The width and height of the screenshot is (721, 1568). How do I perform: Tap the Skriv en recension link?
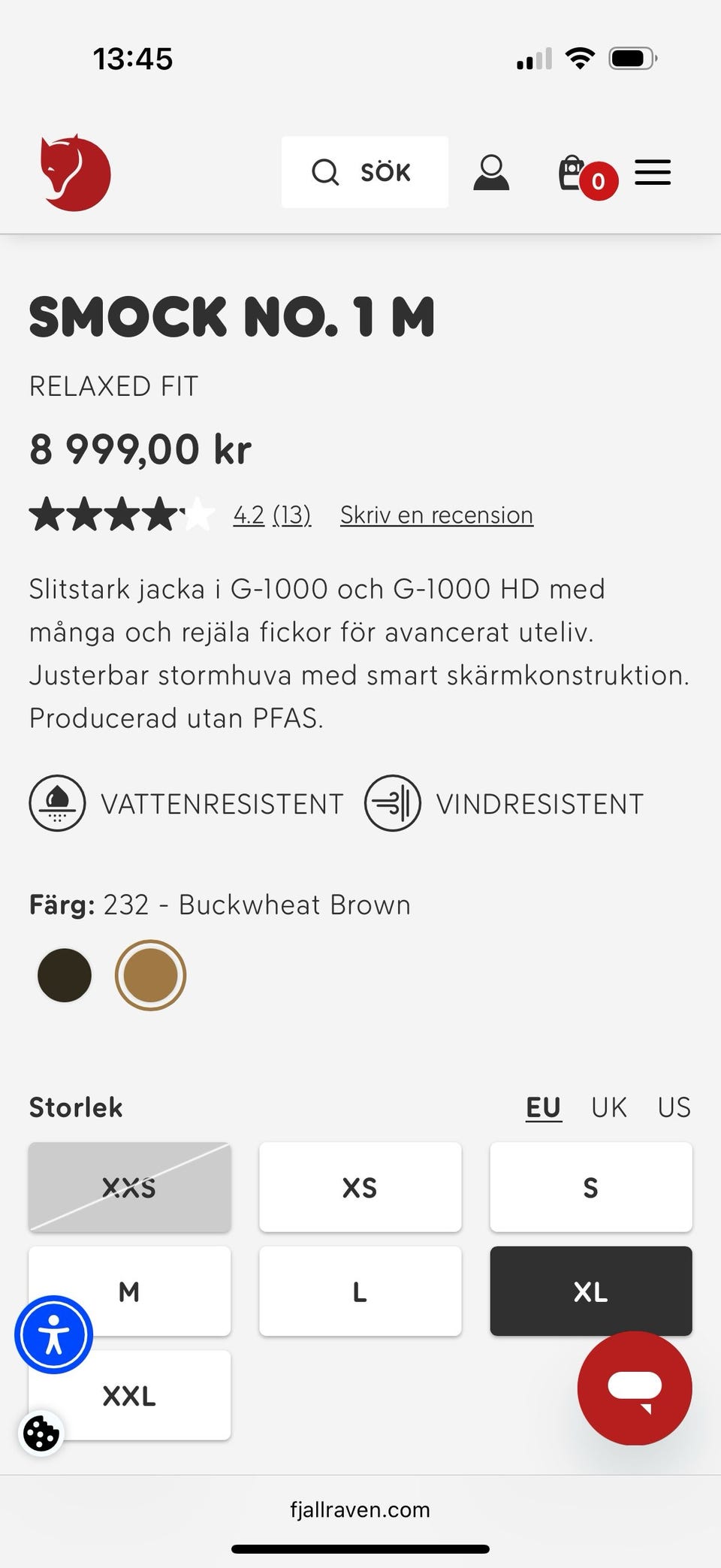point(436,515)
